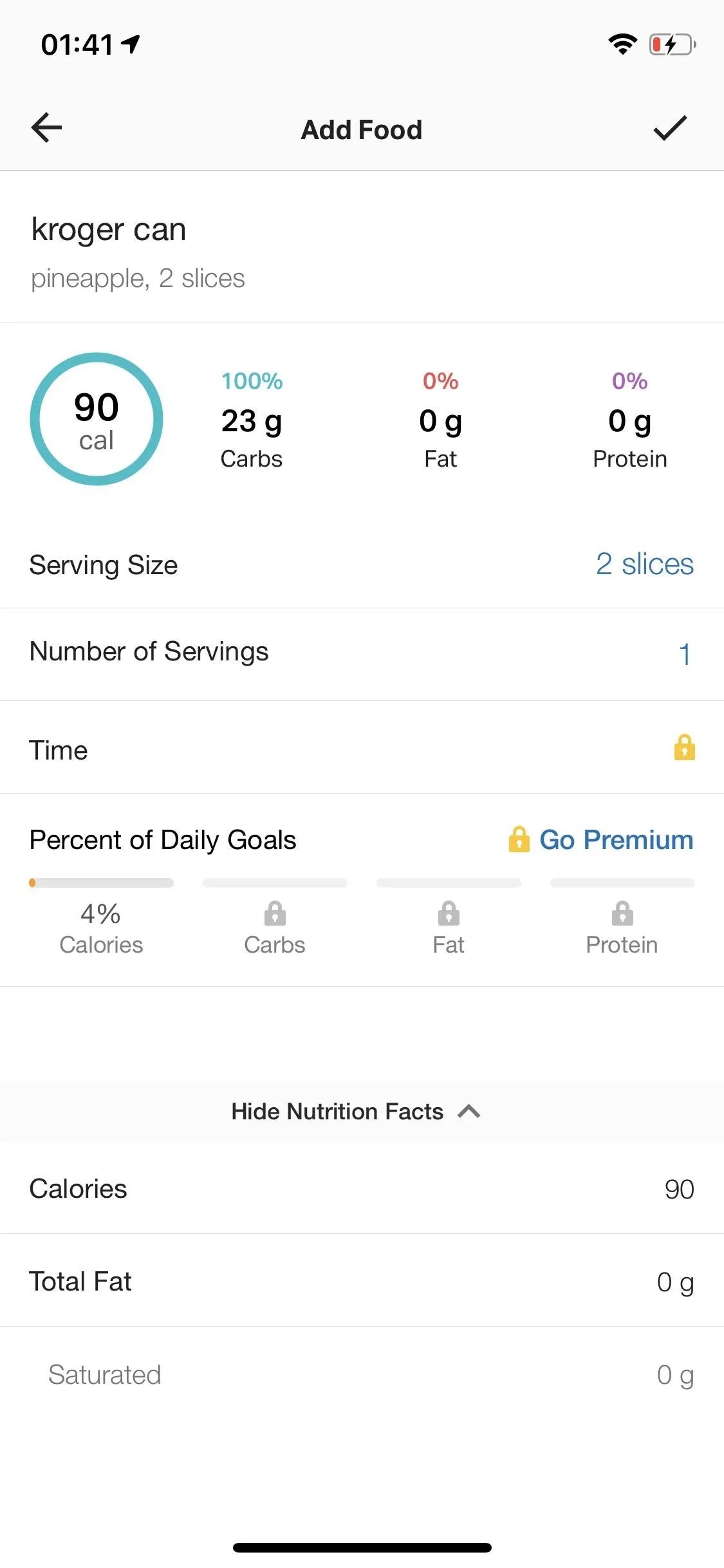Collapse Hide Nutrition Facts section

point(356,1112)
